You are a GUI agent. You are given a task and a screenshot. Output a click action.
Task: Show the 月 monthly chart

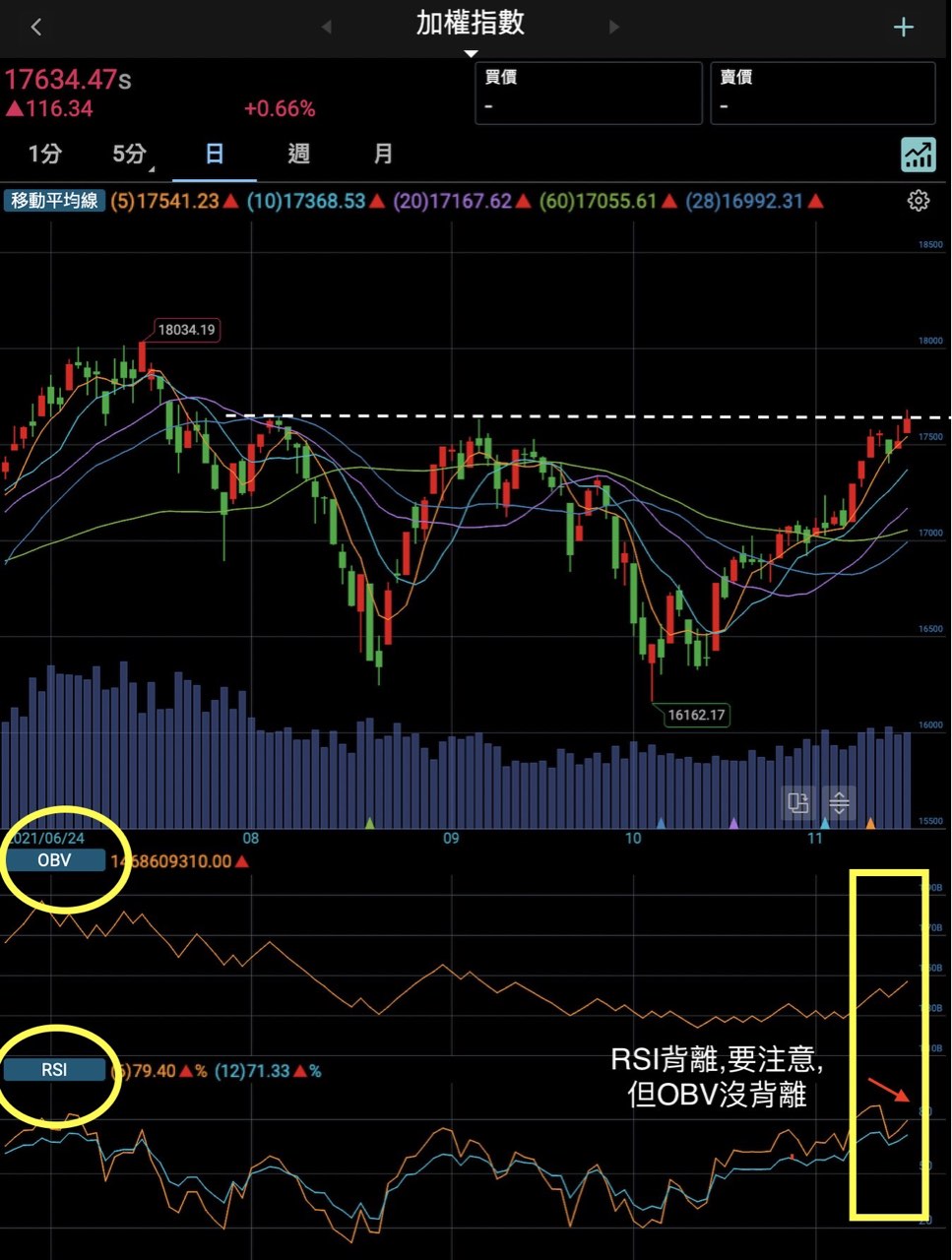(x=383, y=154)
